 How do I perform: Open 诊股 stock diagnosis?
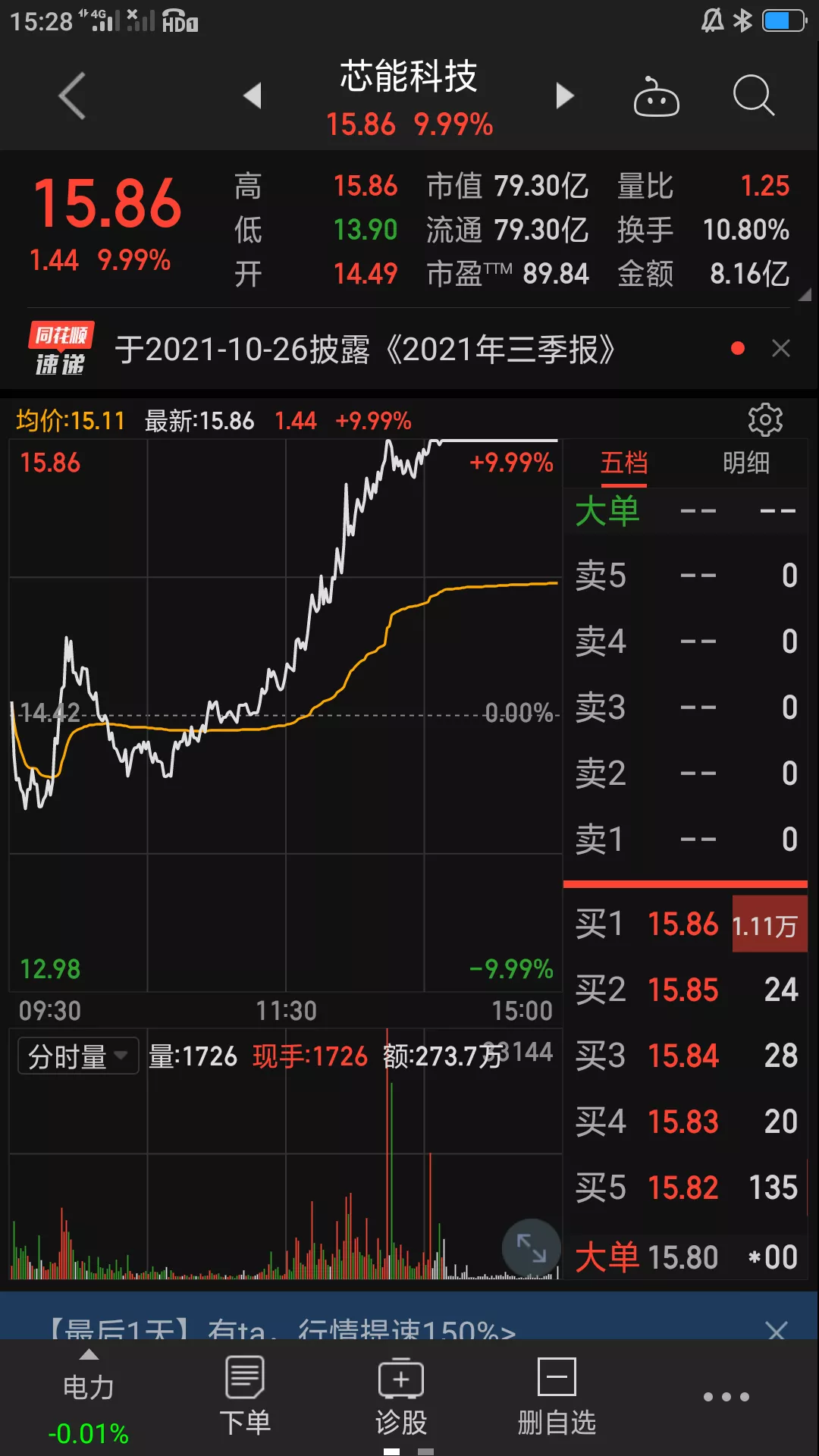[401, 1396]
